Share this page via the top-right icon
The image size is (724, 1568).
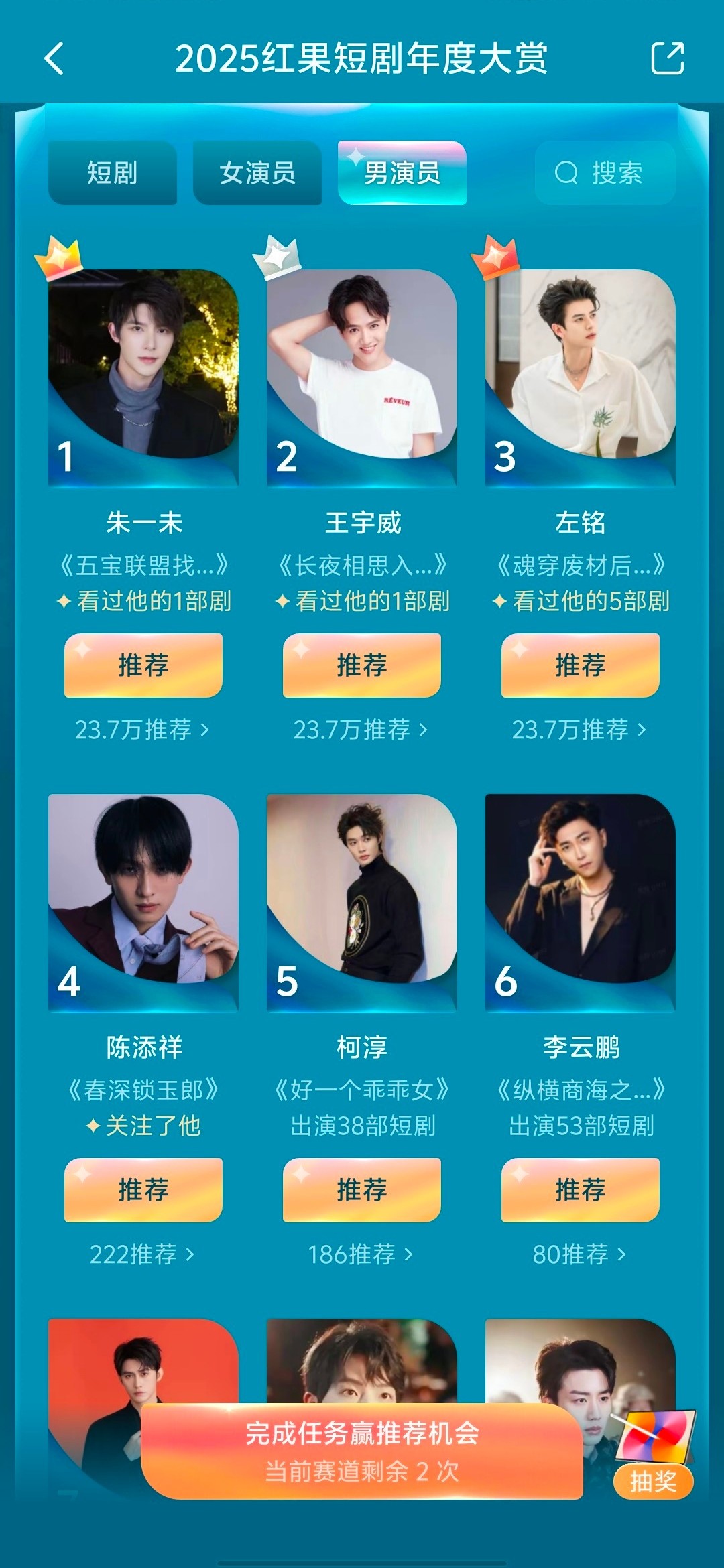(668, 58)
